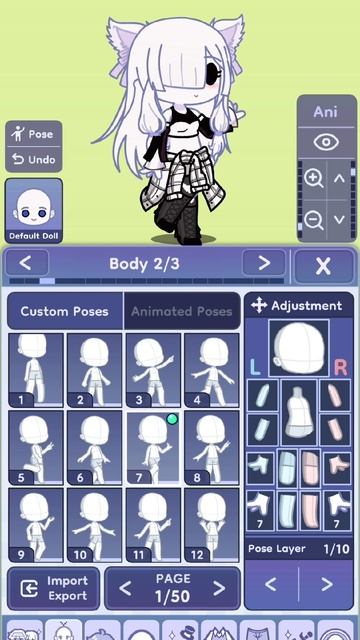Choose custom pose number 5

click(36, 448)
